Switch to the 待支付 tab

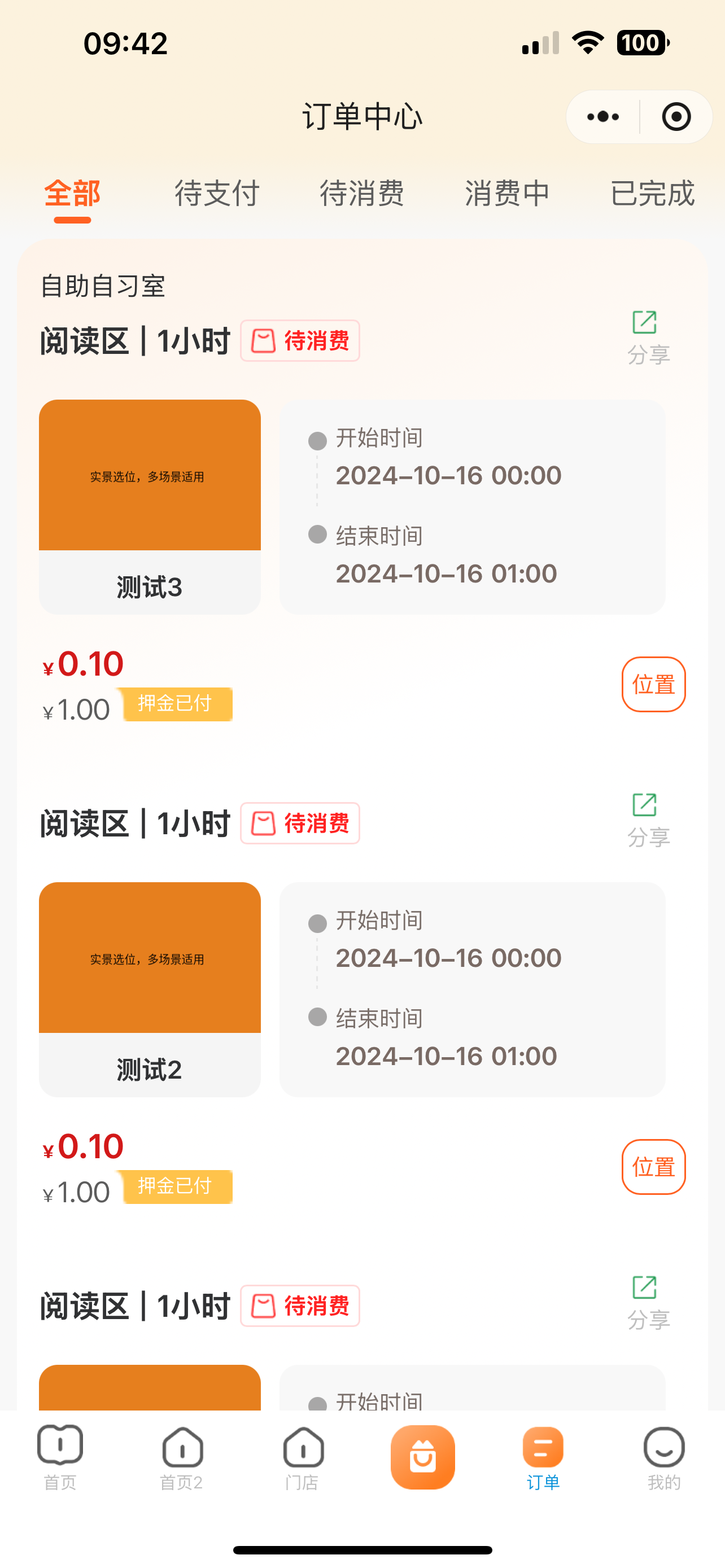coord(217,194)
